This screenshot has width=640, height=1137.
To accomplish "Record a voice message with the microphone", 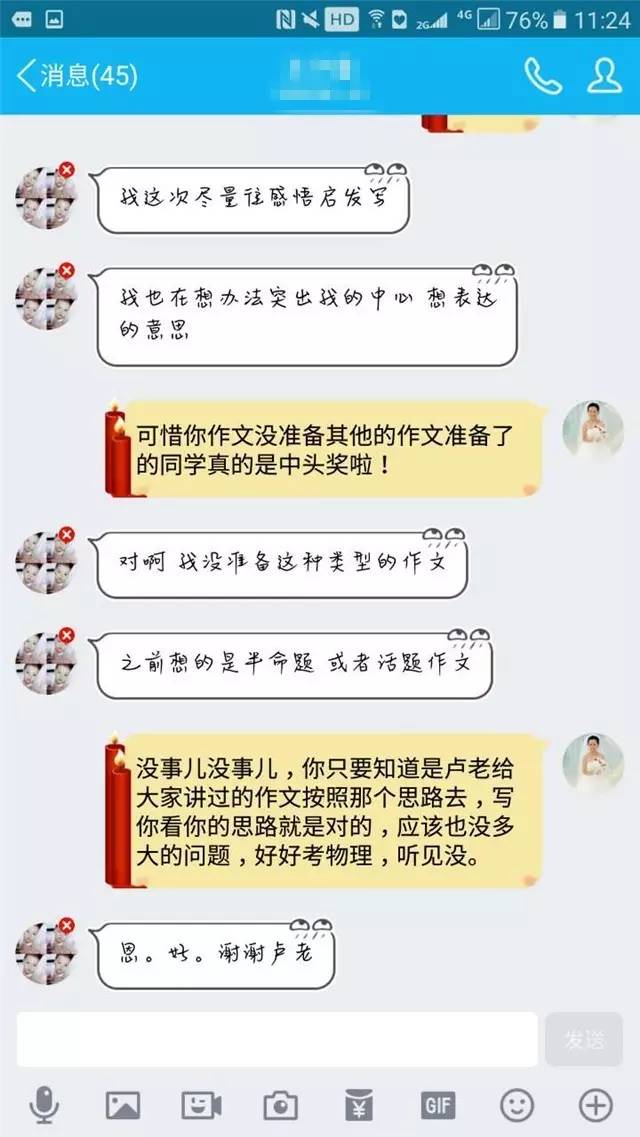I will pos(43,1105).
